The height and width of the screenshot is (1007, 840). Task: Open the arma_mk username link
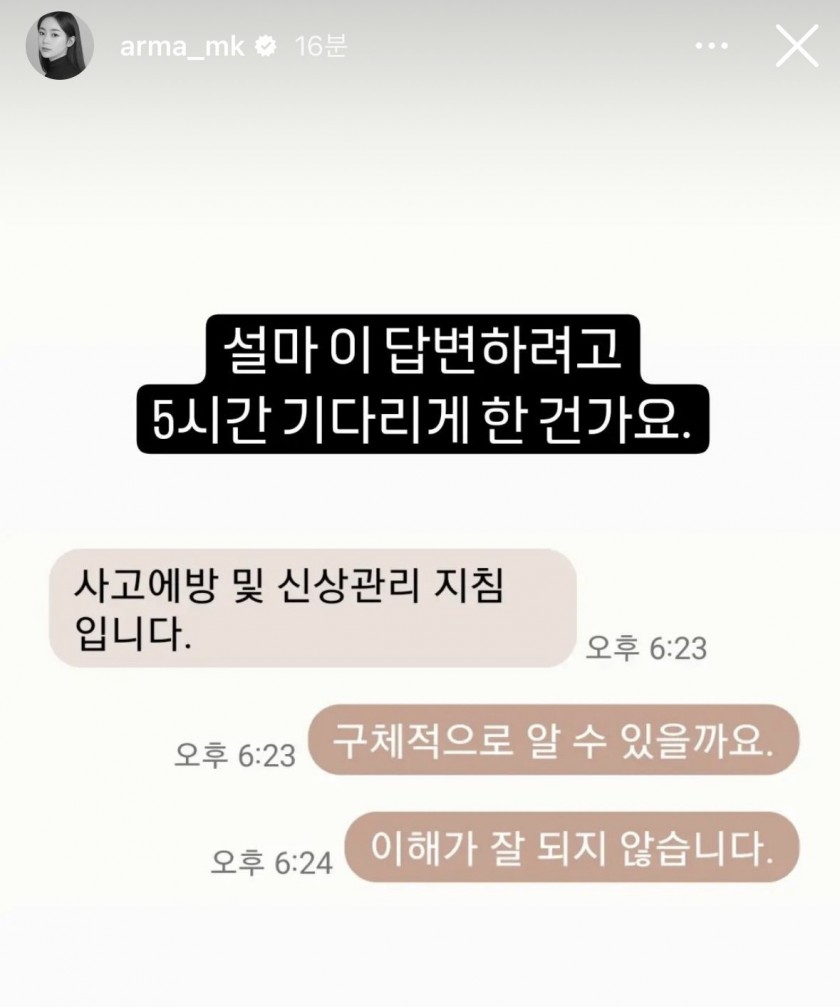(181, 46)
